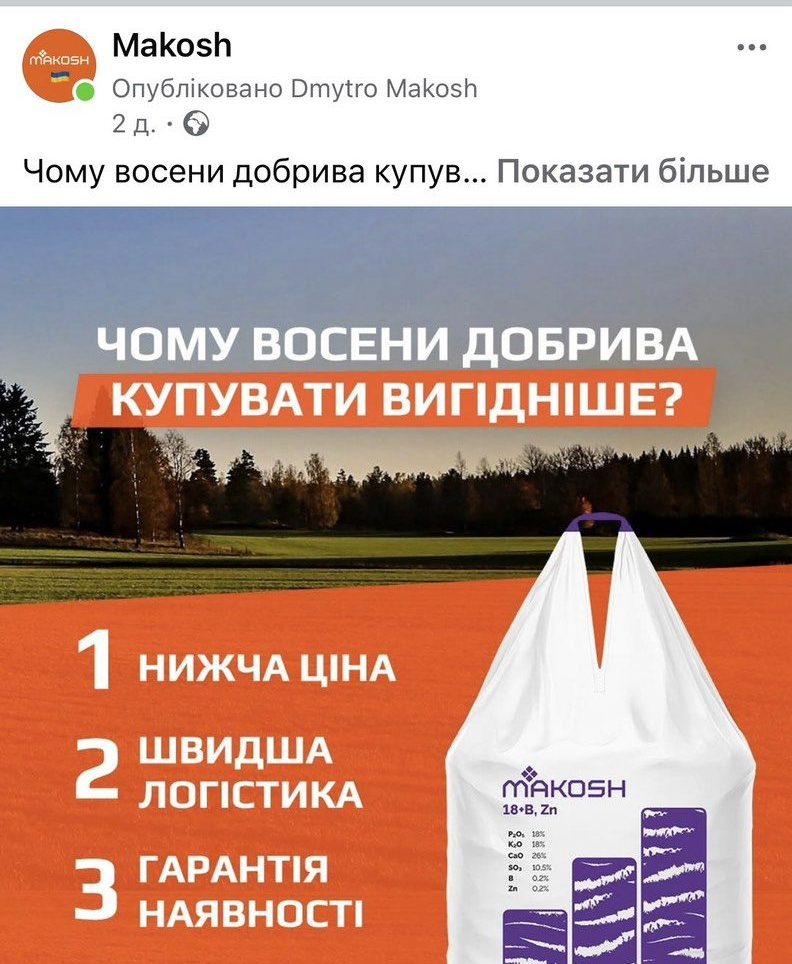Open the post's three-dot overflow menu
792x964 pixels.
(x=752, y=47)
